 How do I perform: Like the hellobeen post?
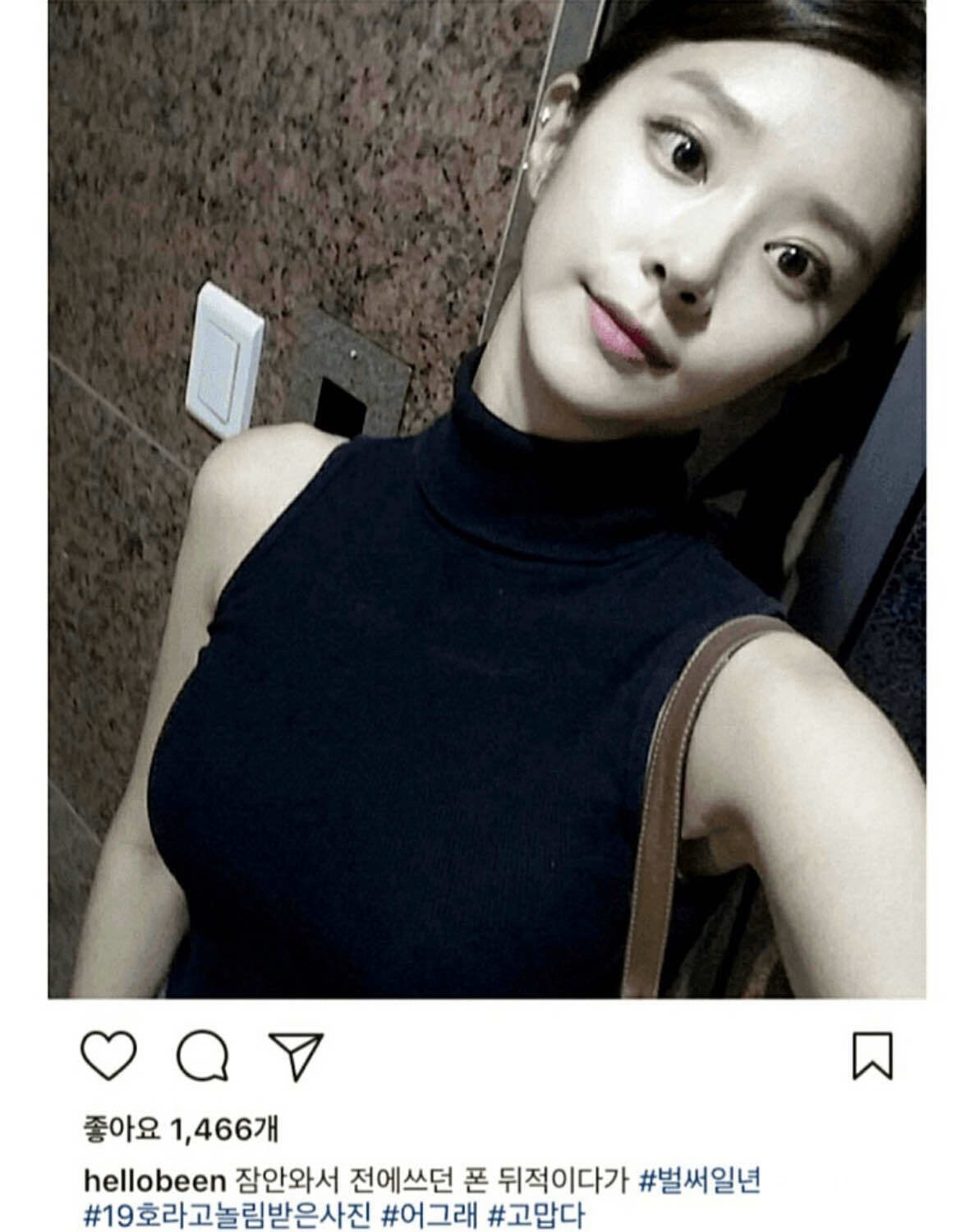coord(109,1055)
